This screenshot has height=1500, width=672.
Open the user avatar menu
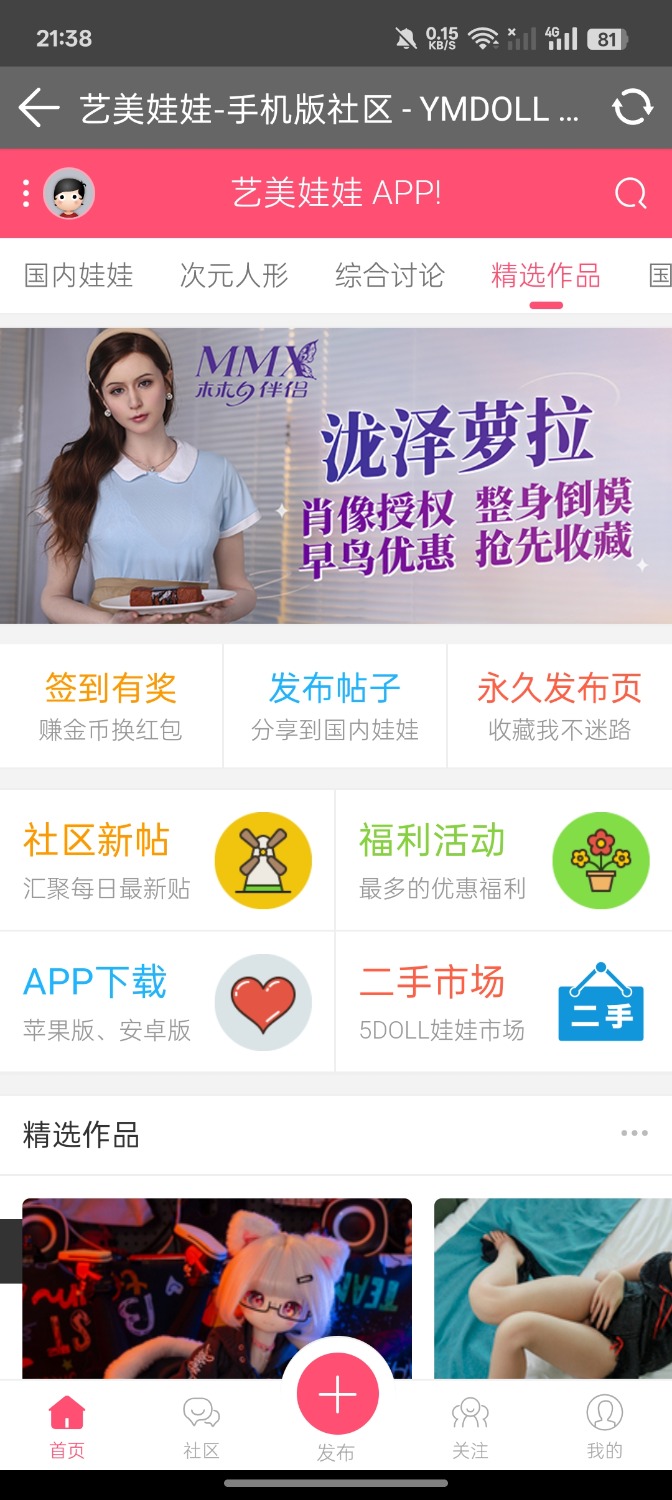click(69, 194)
